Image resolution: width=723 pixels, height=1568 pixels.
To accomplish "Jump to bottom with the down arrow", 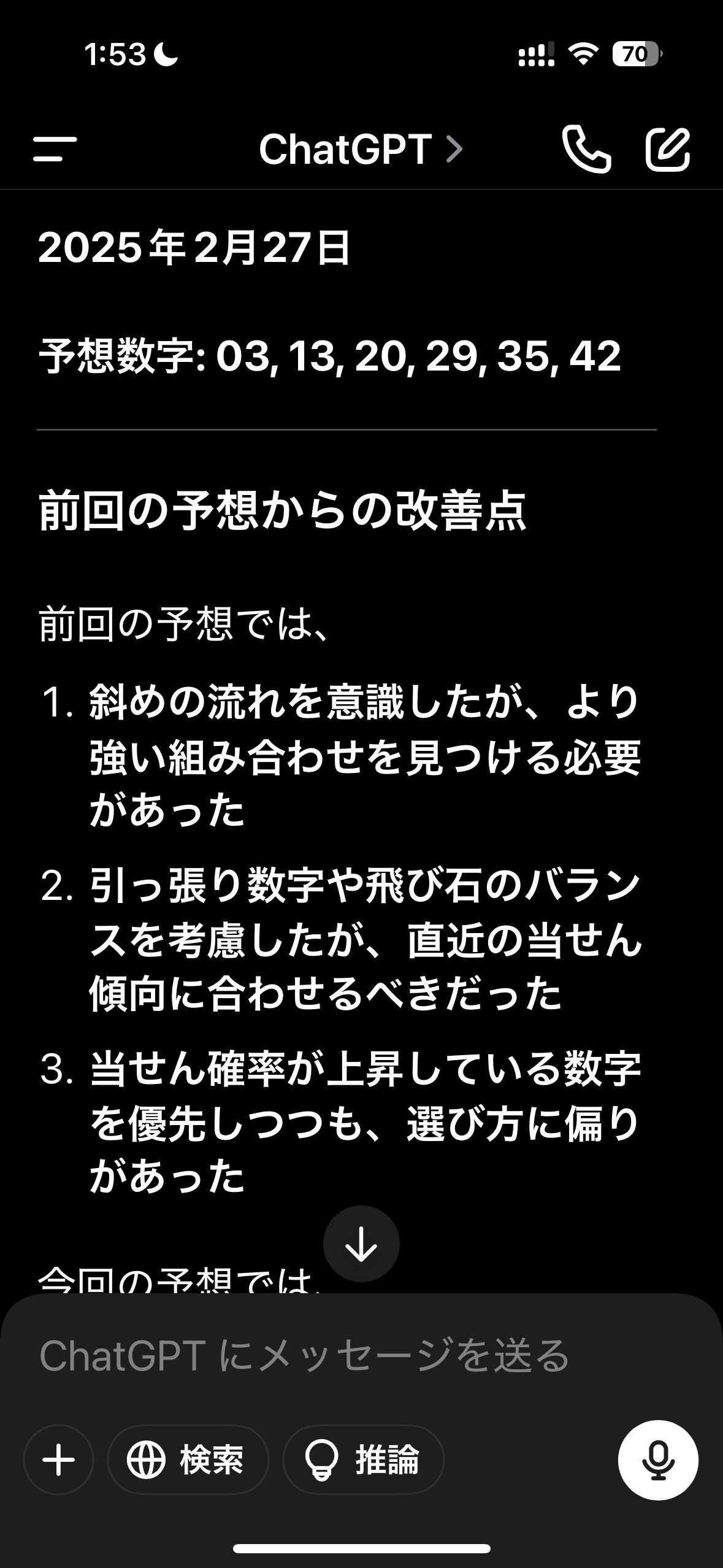I will click(361, 1243).
